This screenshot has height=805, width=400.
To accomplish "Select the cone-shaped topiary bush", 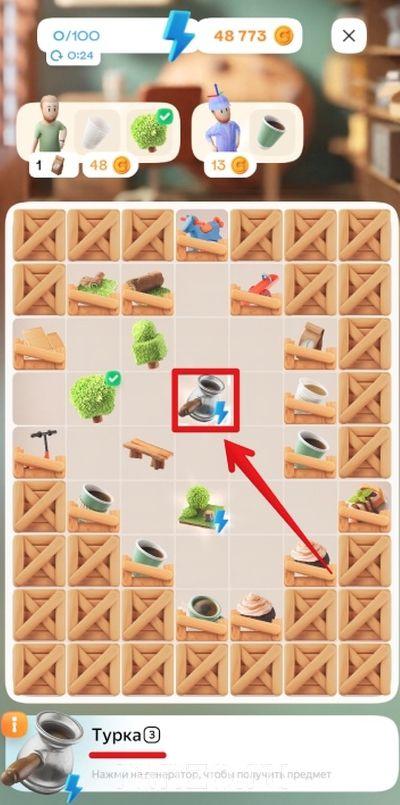I will click(x=149, y=343).
